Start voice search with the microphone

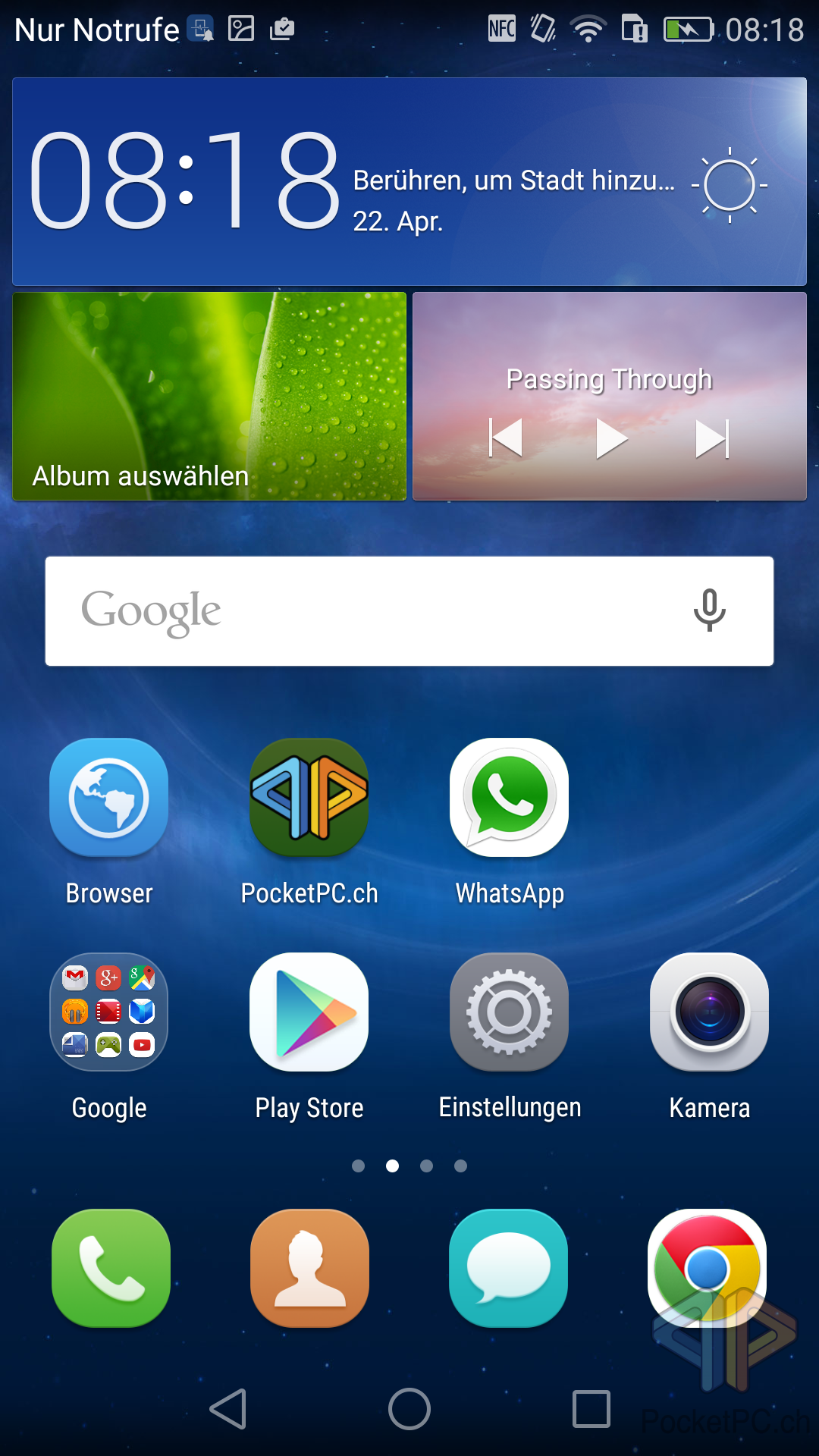[x=710, y=610]
